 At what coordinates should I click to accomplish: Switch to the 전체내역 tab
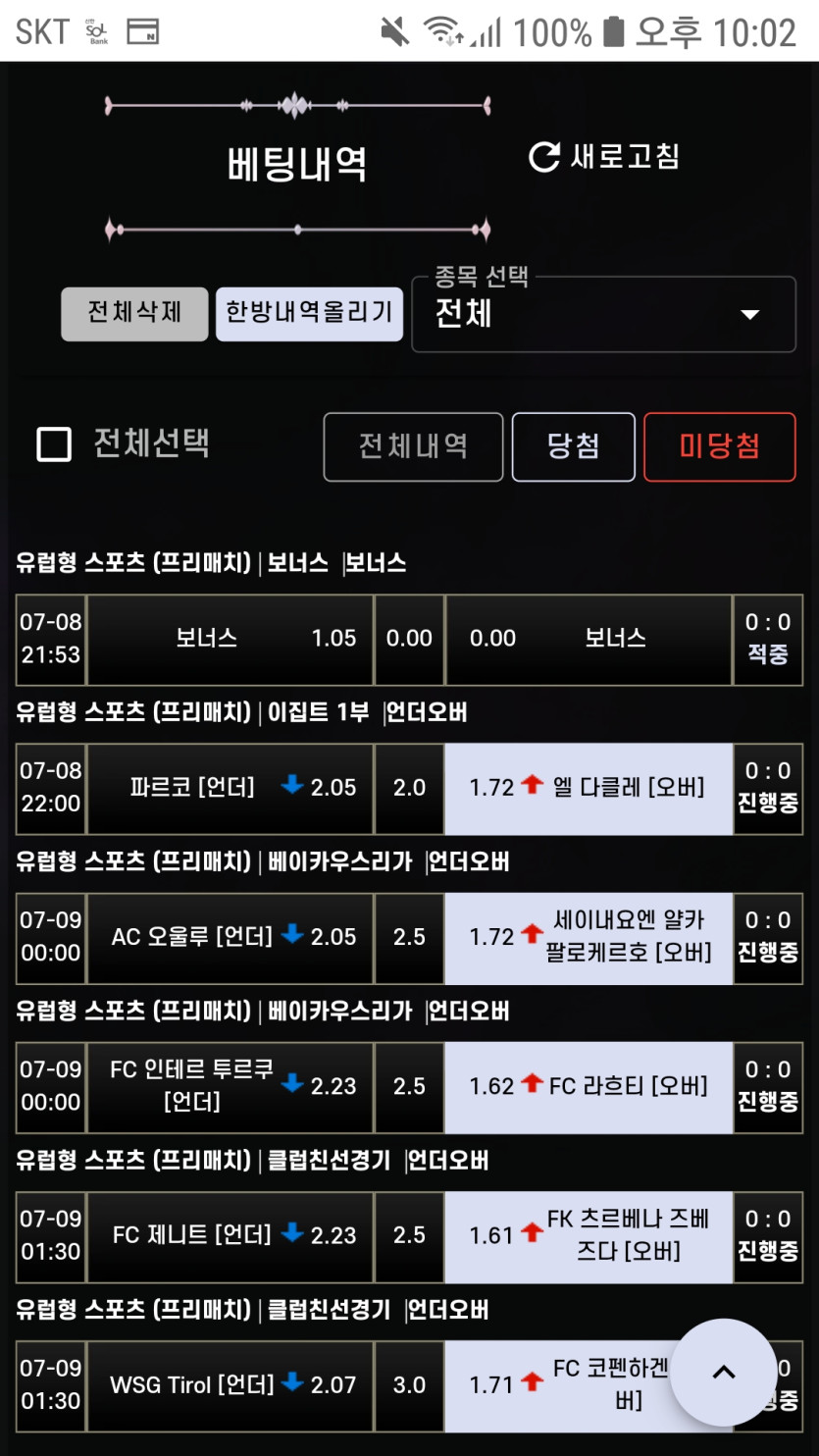click(x=413, y=446)
